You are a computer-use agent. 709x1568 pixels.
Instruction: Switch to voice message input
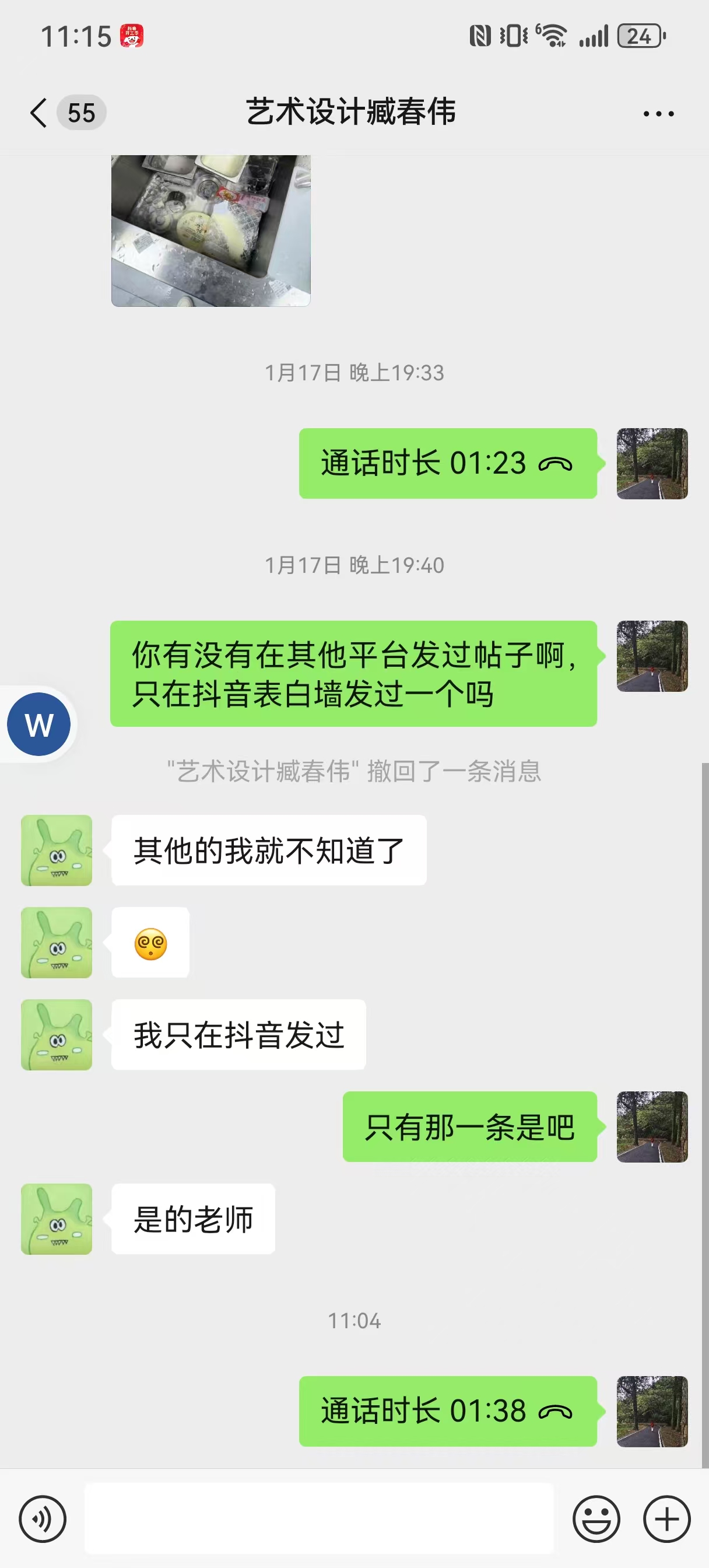tap(43, 1520)
